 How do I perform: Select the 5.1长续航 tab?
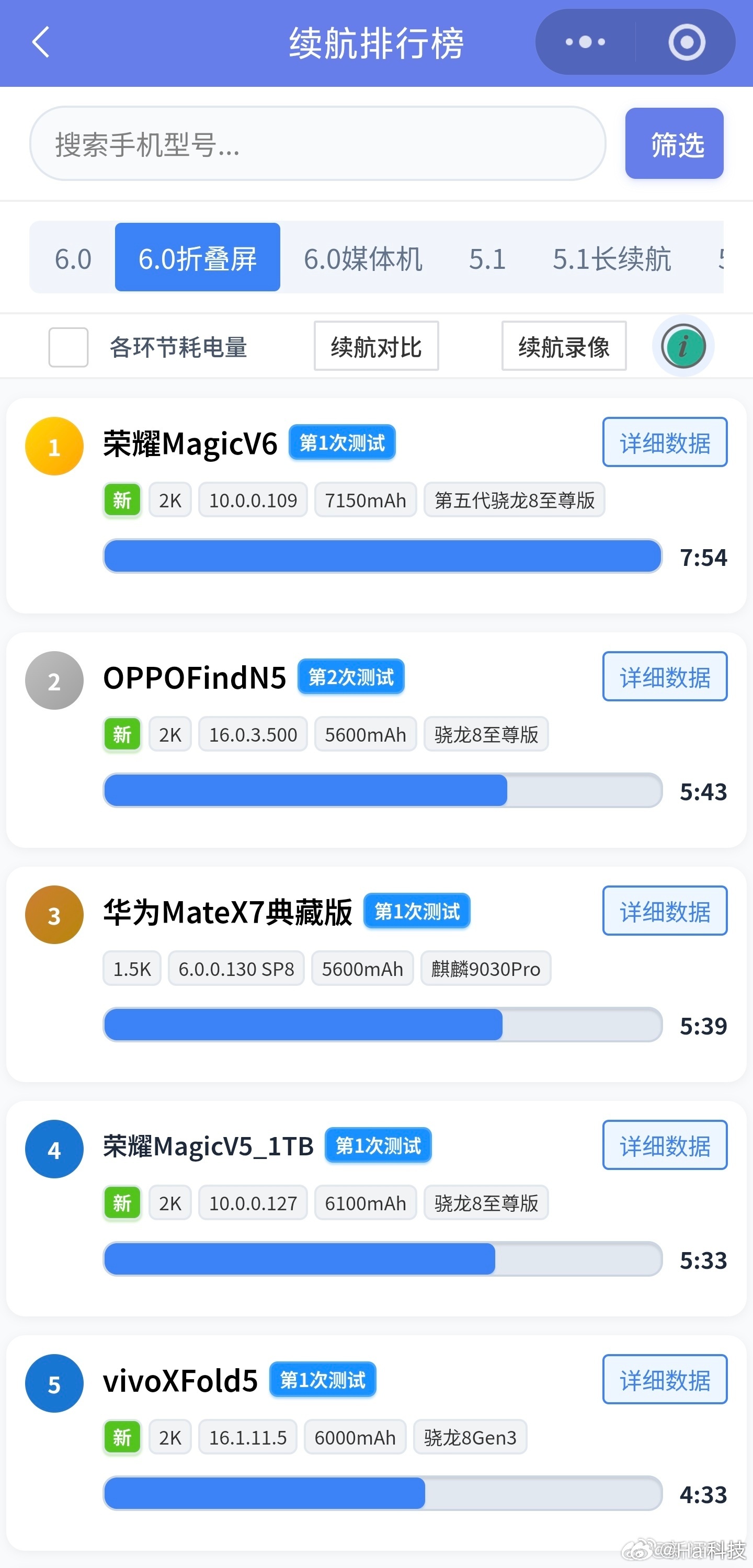[x=611, y=258]
